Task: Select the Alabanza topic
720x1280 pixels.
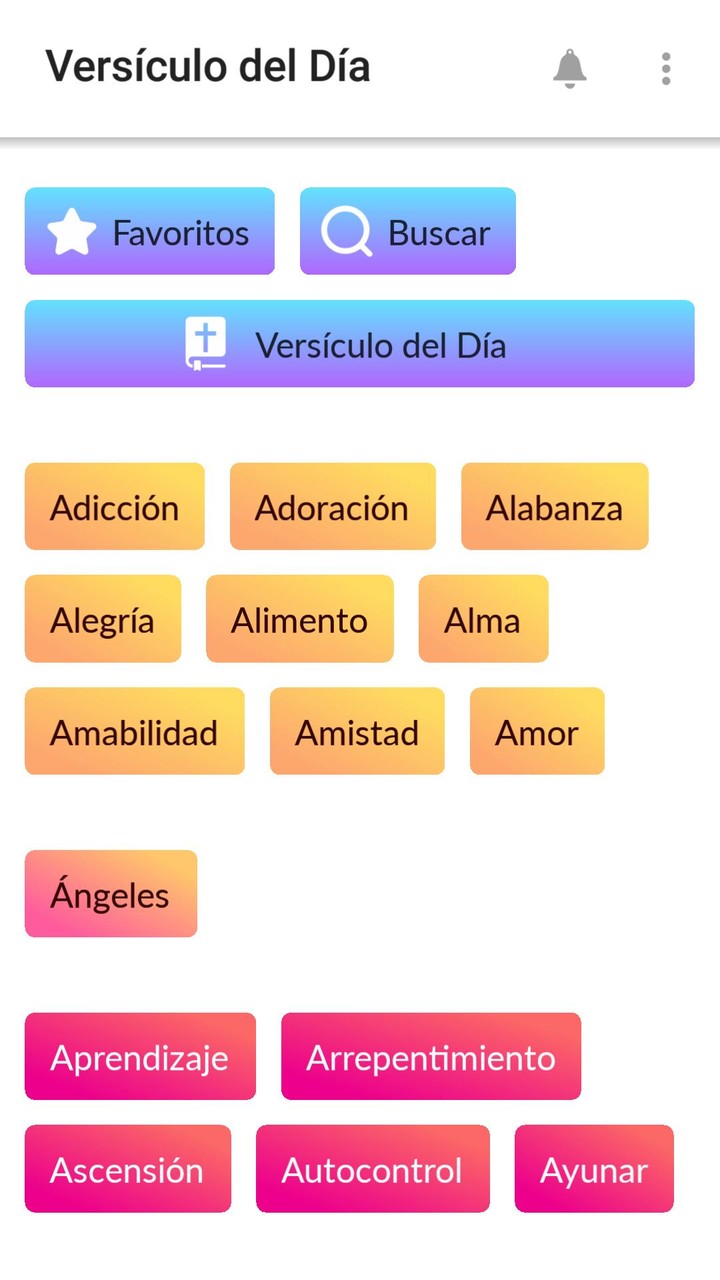Action: pyautogui.click(x=555, y=507)
